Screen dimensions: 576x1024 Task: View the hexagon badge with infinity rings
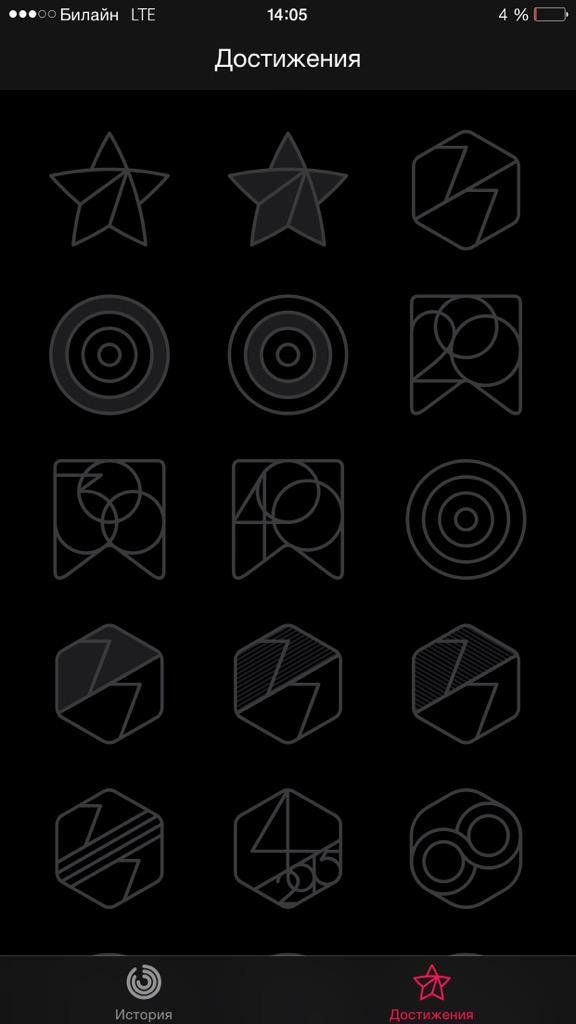click(466, 848)
